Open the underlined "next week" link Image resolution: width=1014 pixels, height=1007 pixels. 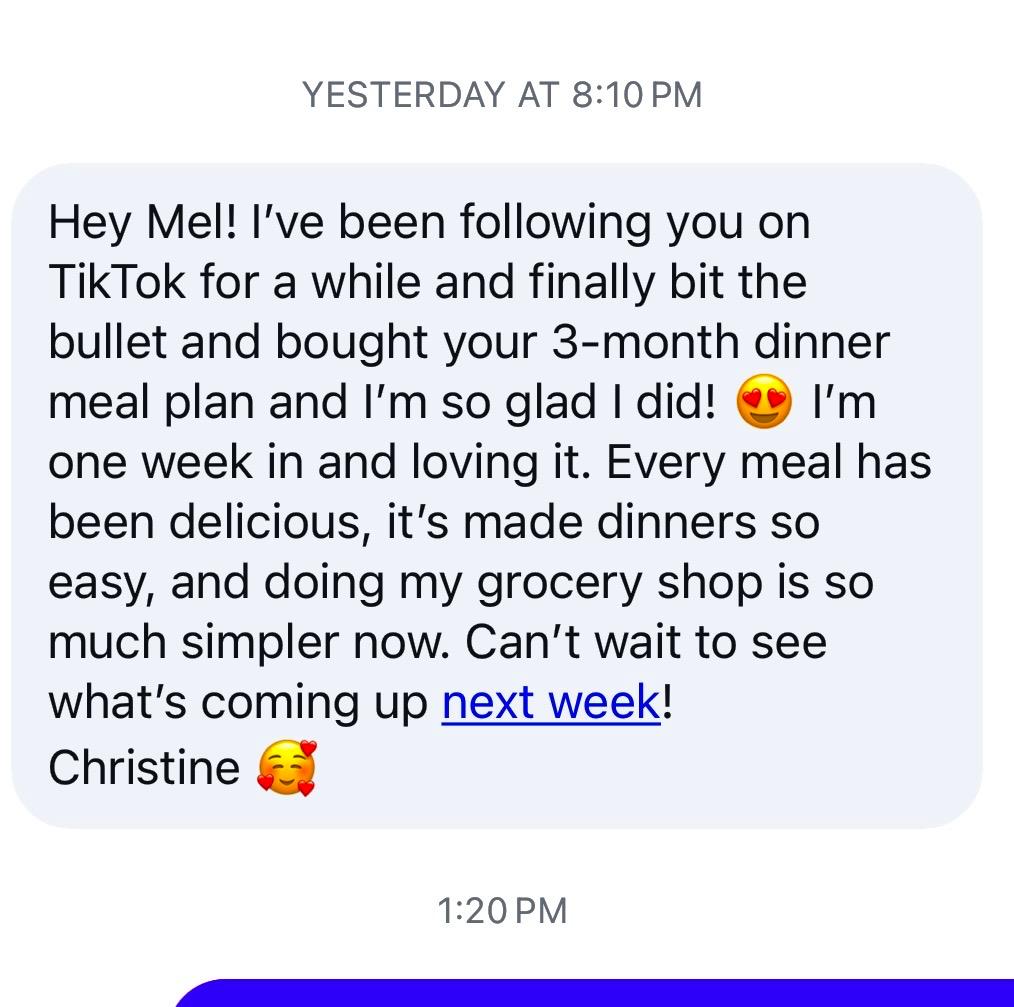click(x=551, y=702)
